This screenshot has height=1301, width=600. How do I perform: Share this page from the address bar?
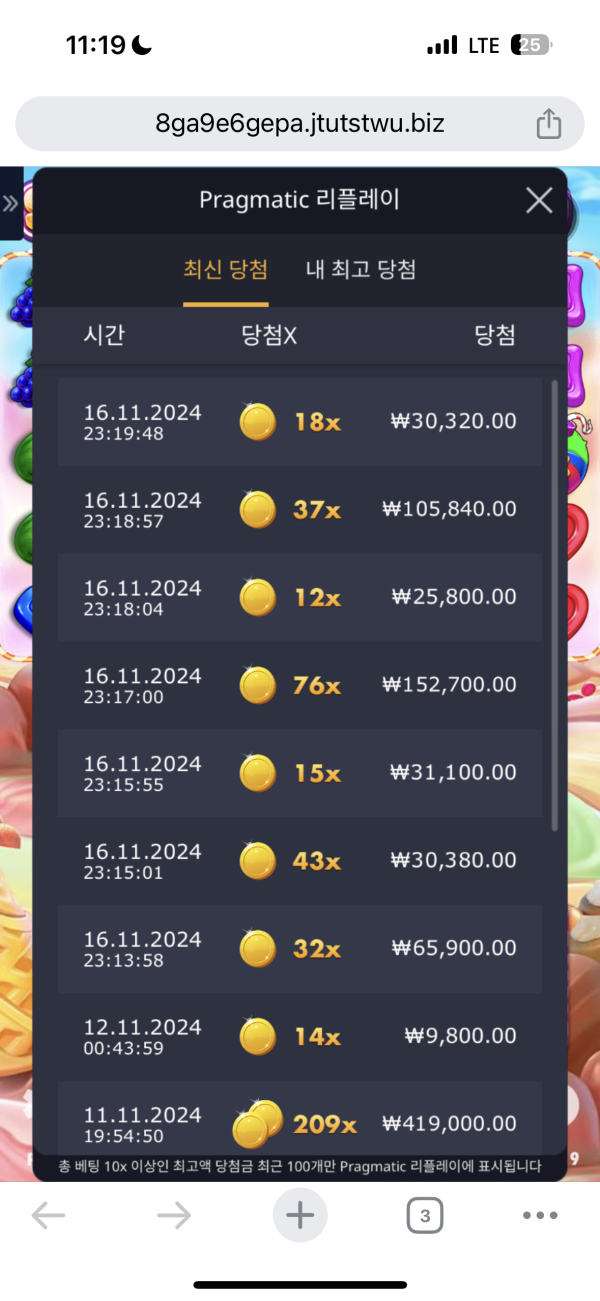pyautogui.click(x=548, y=124)
